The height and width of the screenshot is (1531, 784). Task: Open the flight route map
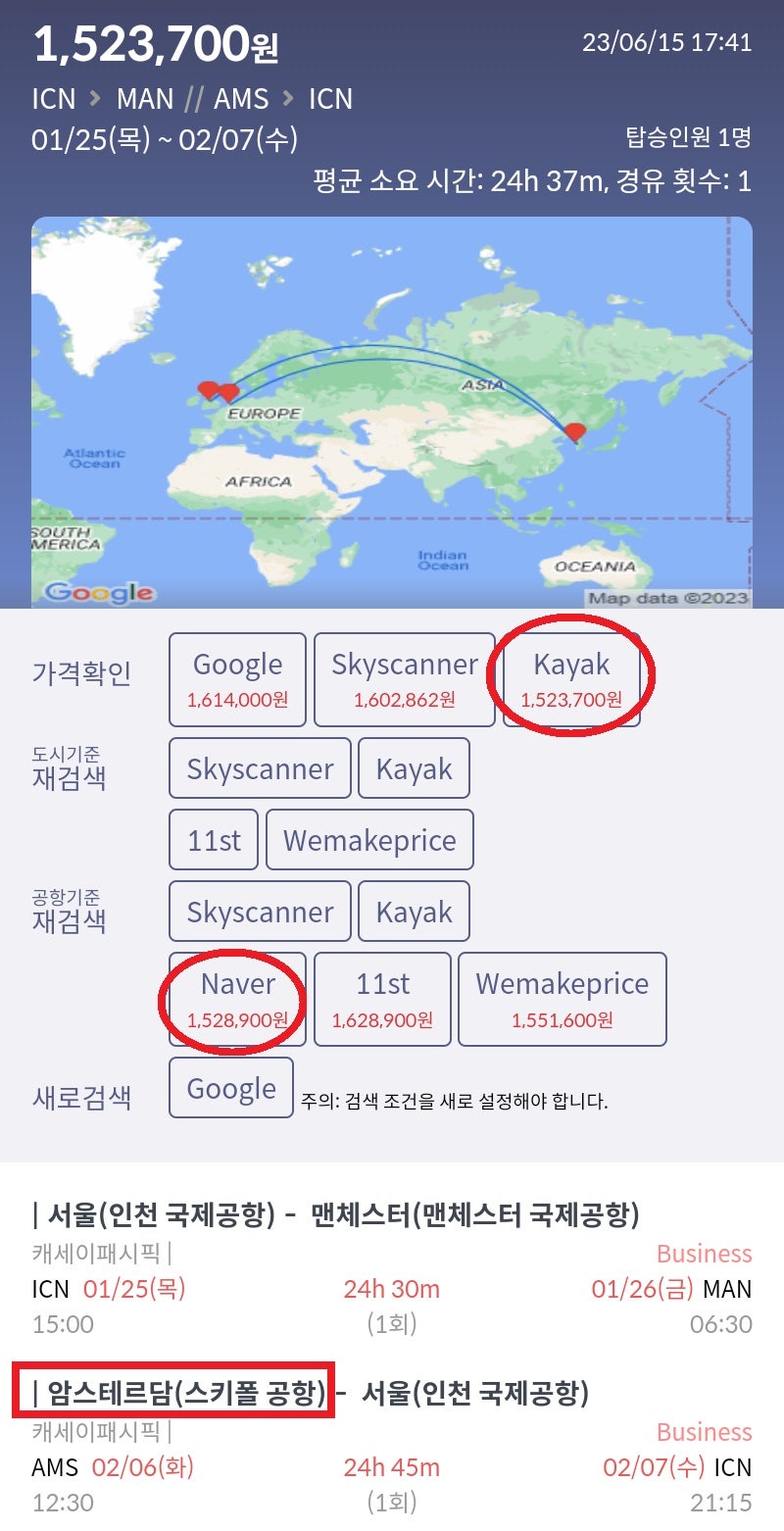coord(392,412)
